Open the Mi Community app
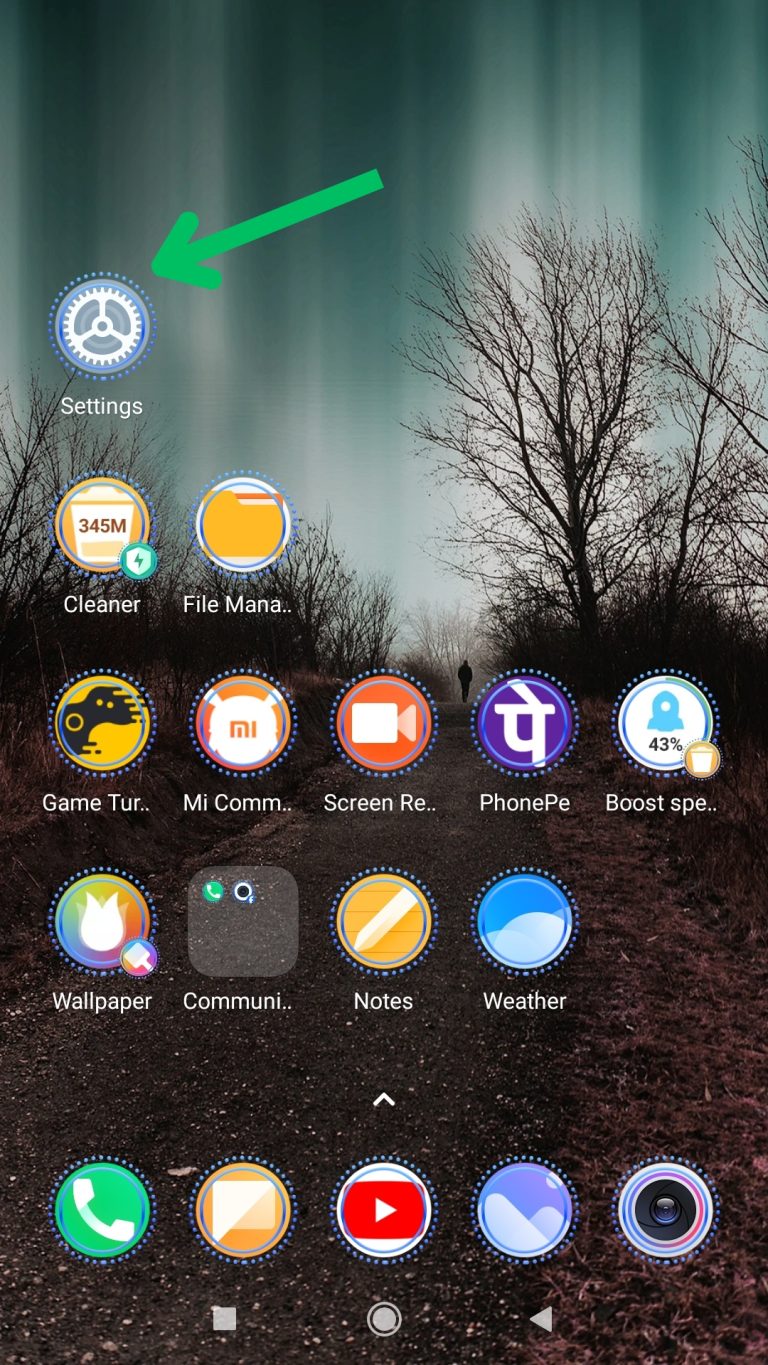768x1365 pixels. tap(242, 722)
